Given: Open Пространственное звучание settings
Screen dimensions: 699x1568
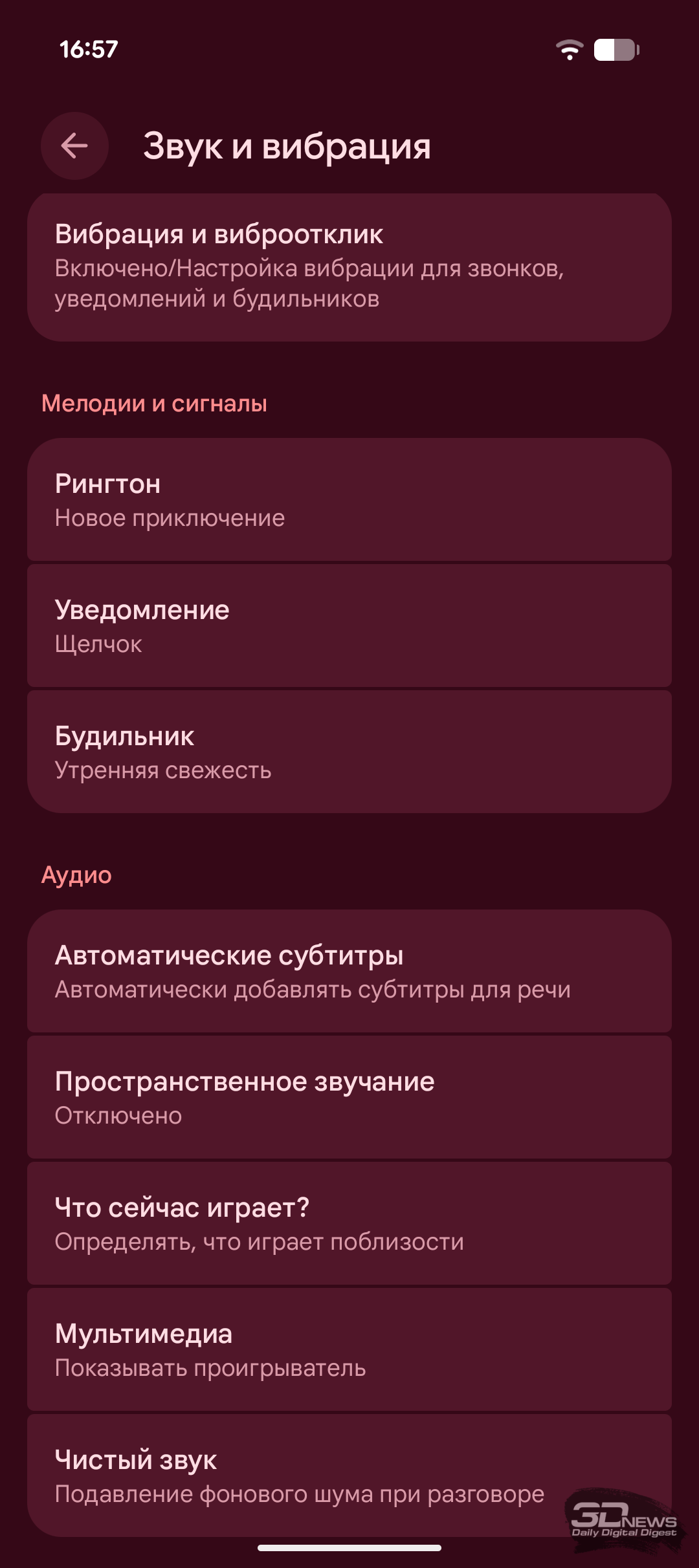Looking at the screenshot, I should point(349,1097).
